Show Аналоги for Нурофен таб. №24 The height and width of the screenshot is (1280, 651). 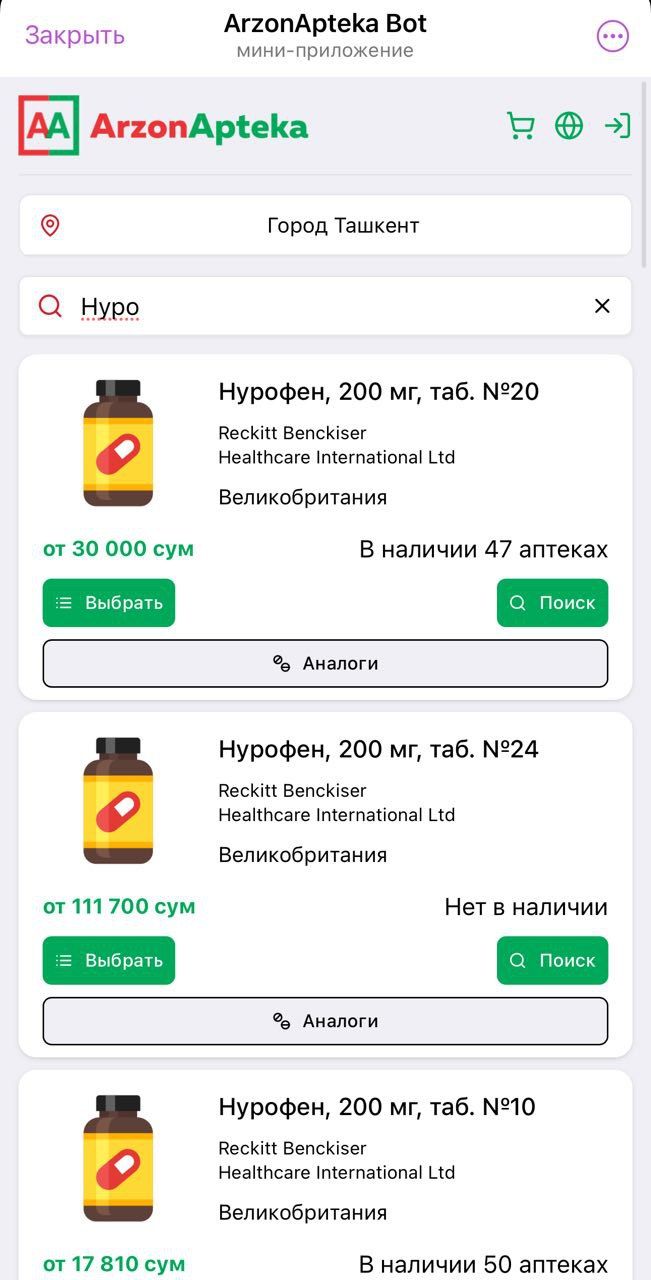pyautogui.click(x=325, y=1021)
